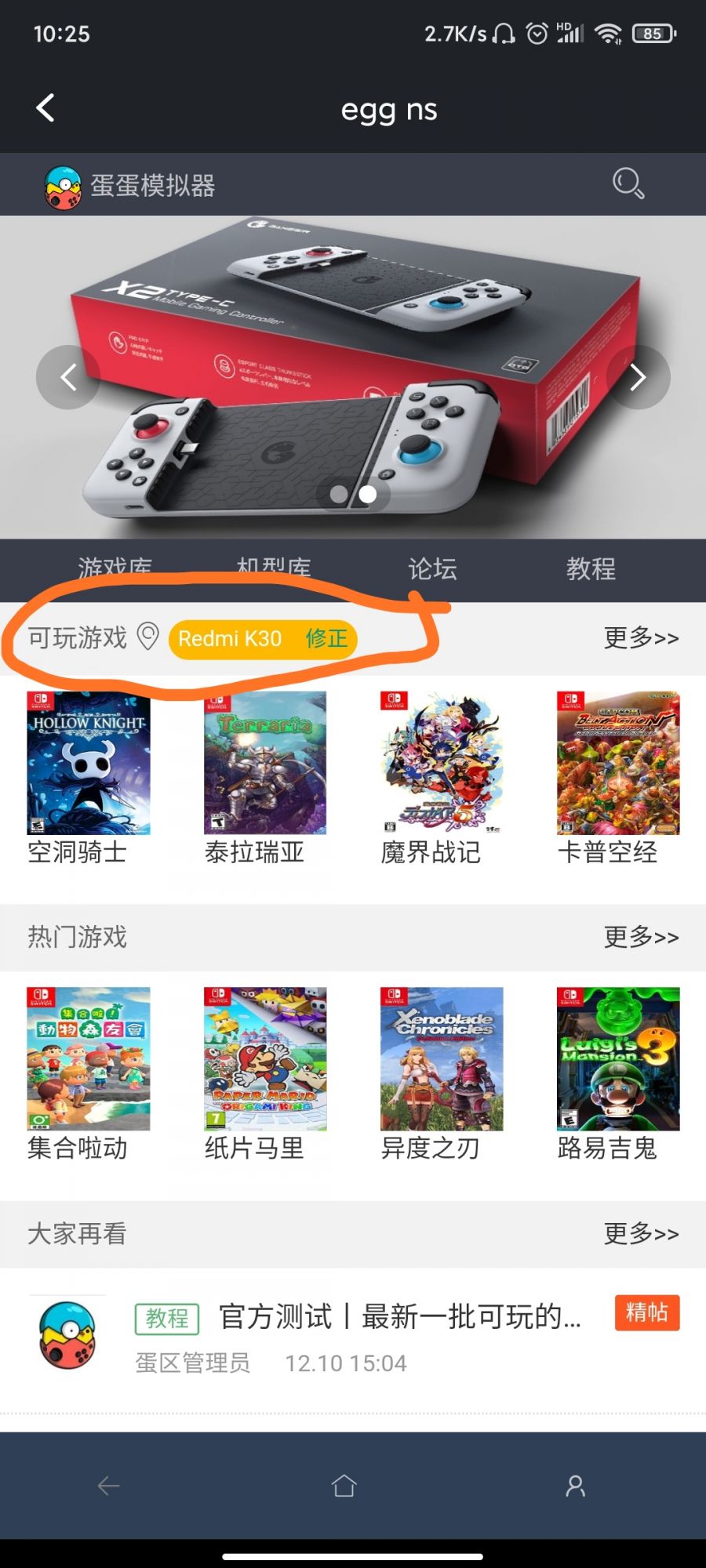
Task: Show previous banner slide
Action: pos(68,377)
